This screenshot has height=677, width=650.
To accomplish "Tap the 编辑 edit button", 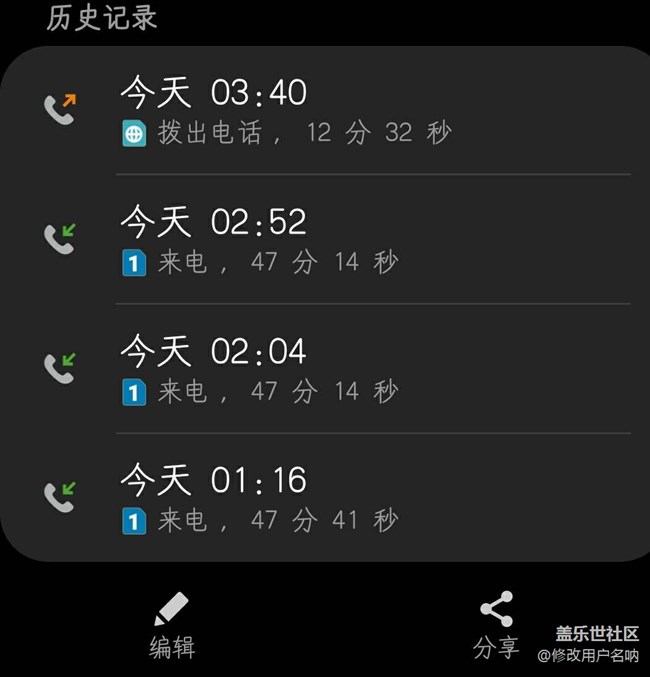I will click(x=172, y=626).
